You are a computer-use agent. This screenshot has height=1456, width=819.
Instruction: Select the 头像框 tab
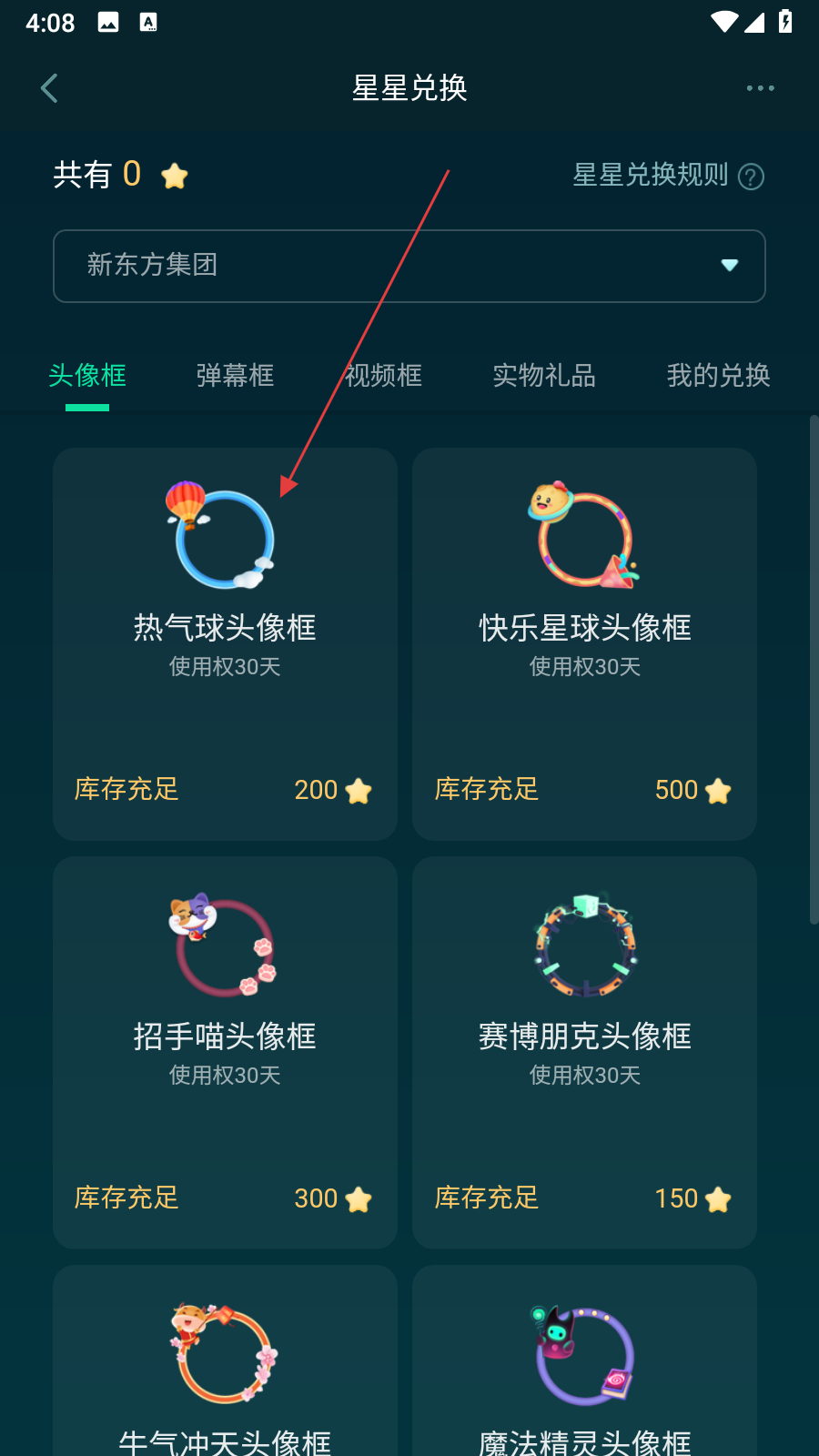click(87, 375)
